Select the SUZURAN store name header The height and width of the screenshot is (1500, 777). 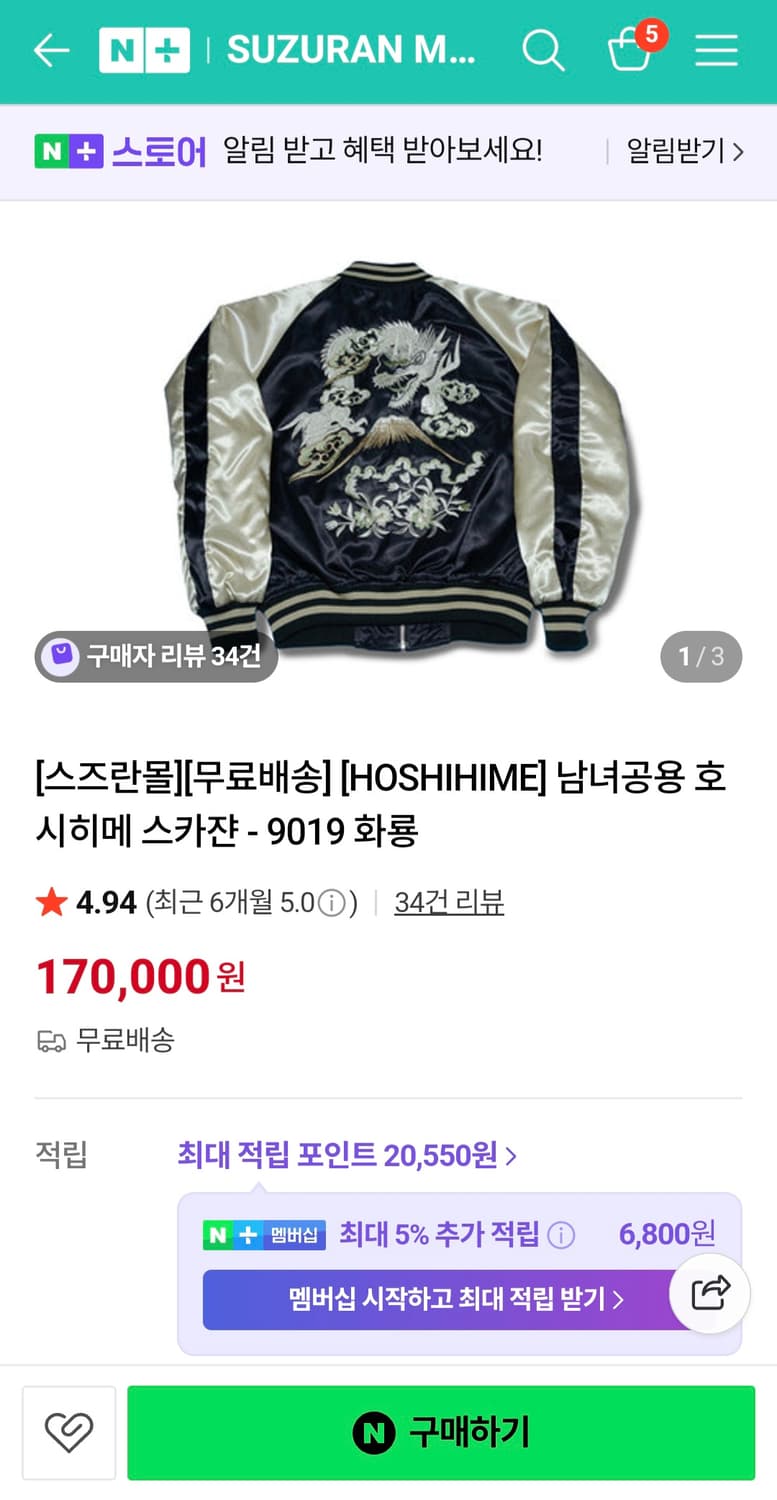[350, 50]
